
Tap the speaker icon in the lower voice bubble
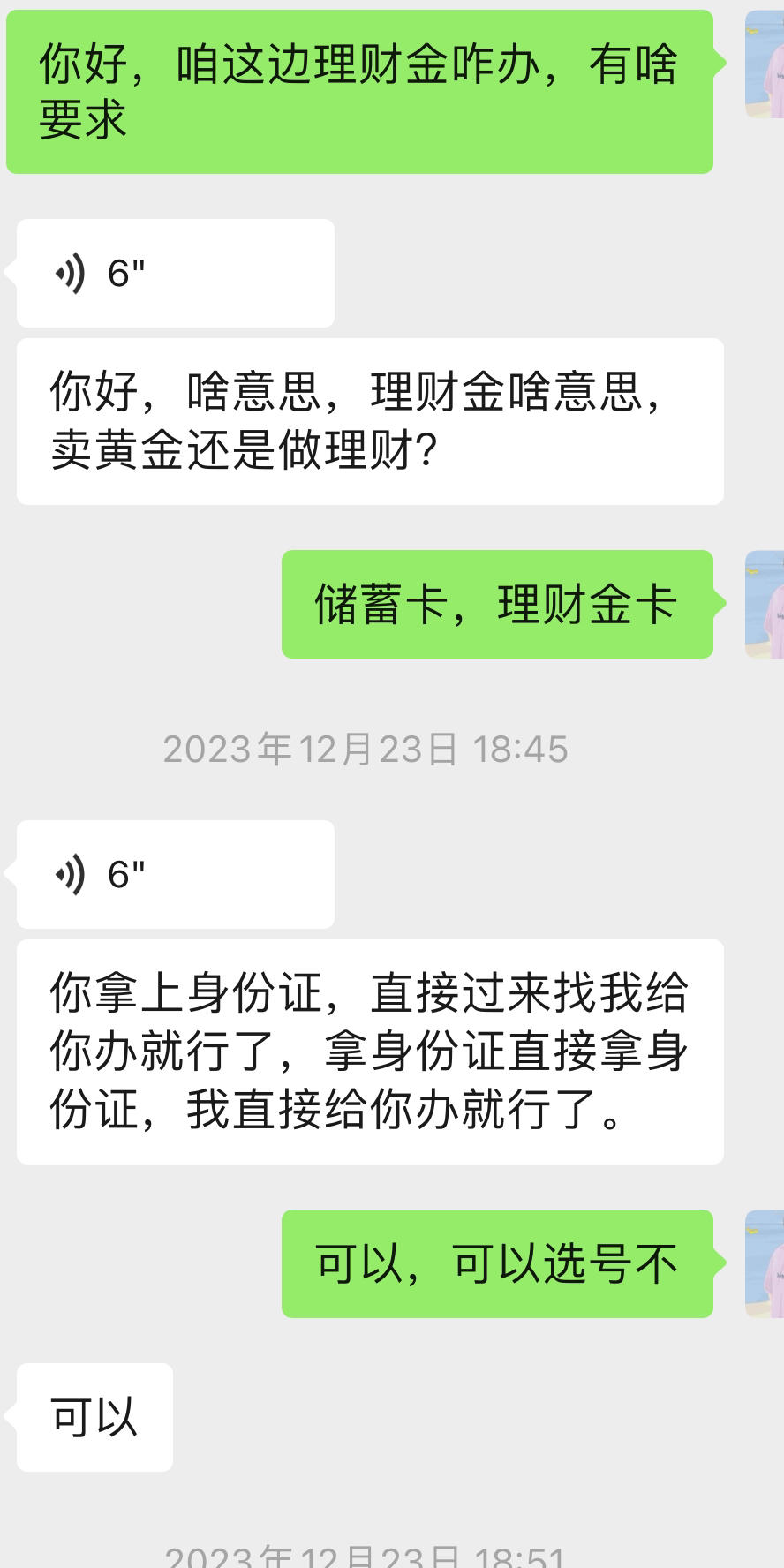[x=71, y=874]
